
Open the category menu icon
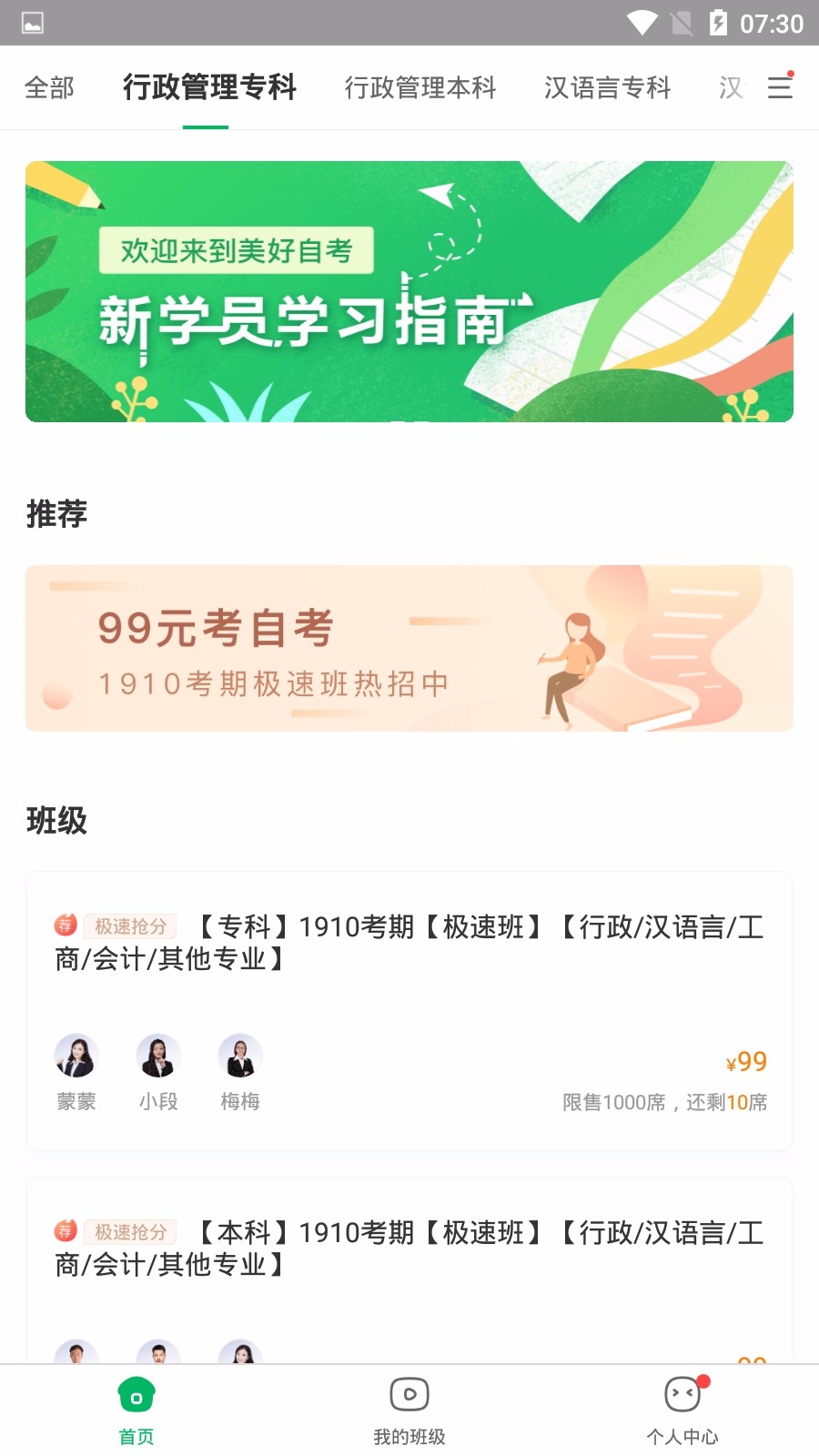(x=780, y=87)
